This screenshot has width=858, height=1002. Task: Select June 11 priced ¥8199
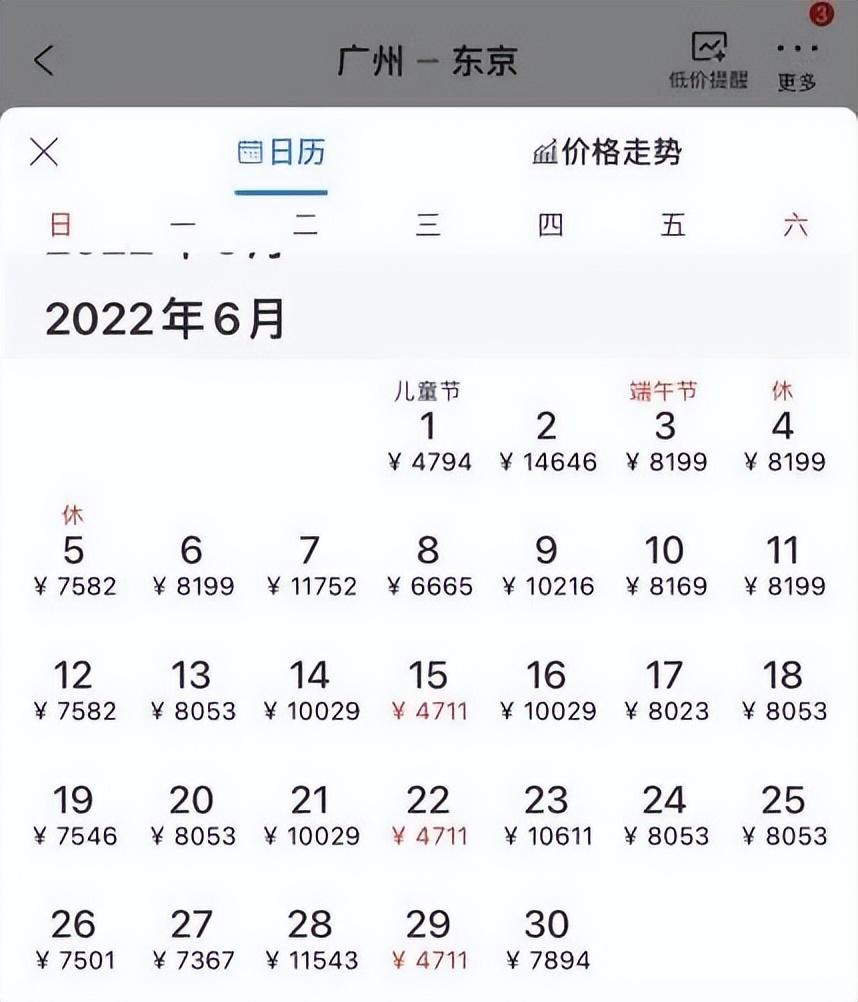pyautogui.click(x=783, y=564)
